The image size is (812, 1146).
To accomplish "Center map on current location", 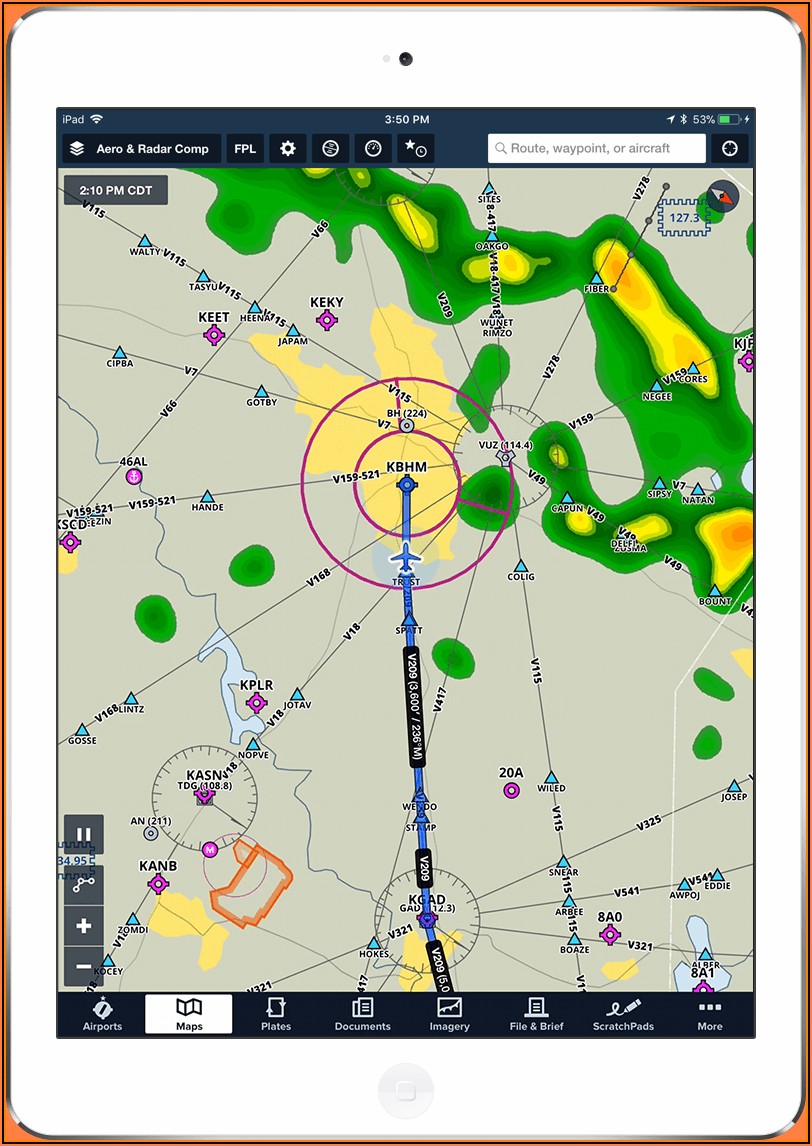I will tap(730, 149).
